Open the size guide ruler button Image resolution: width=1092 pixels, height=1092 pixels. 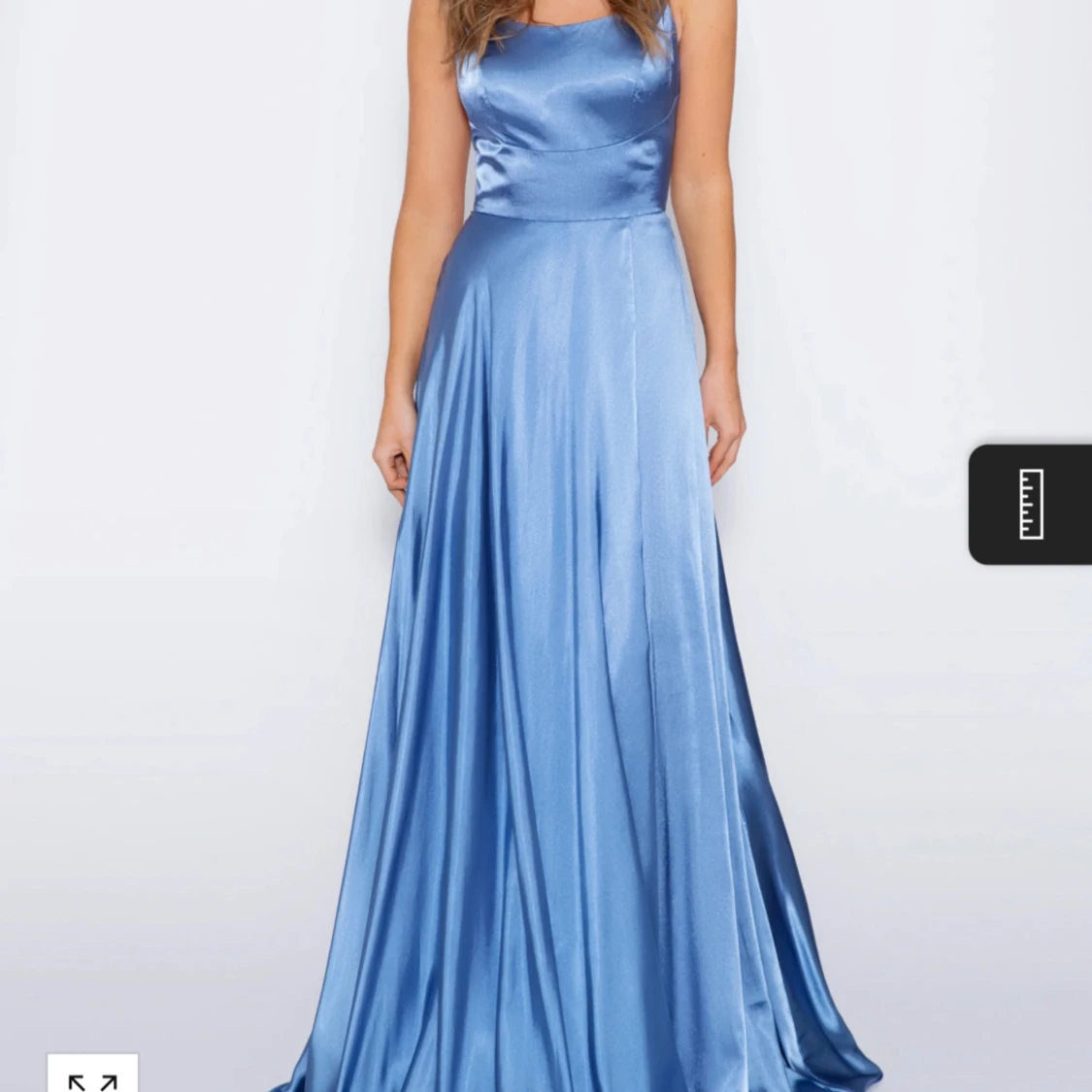point(1031,505)
